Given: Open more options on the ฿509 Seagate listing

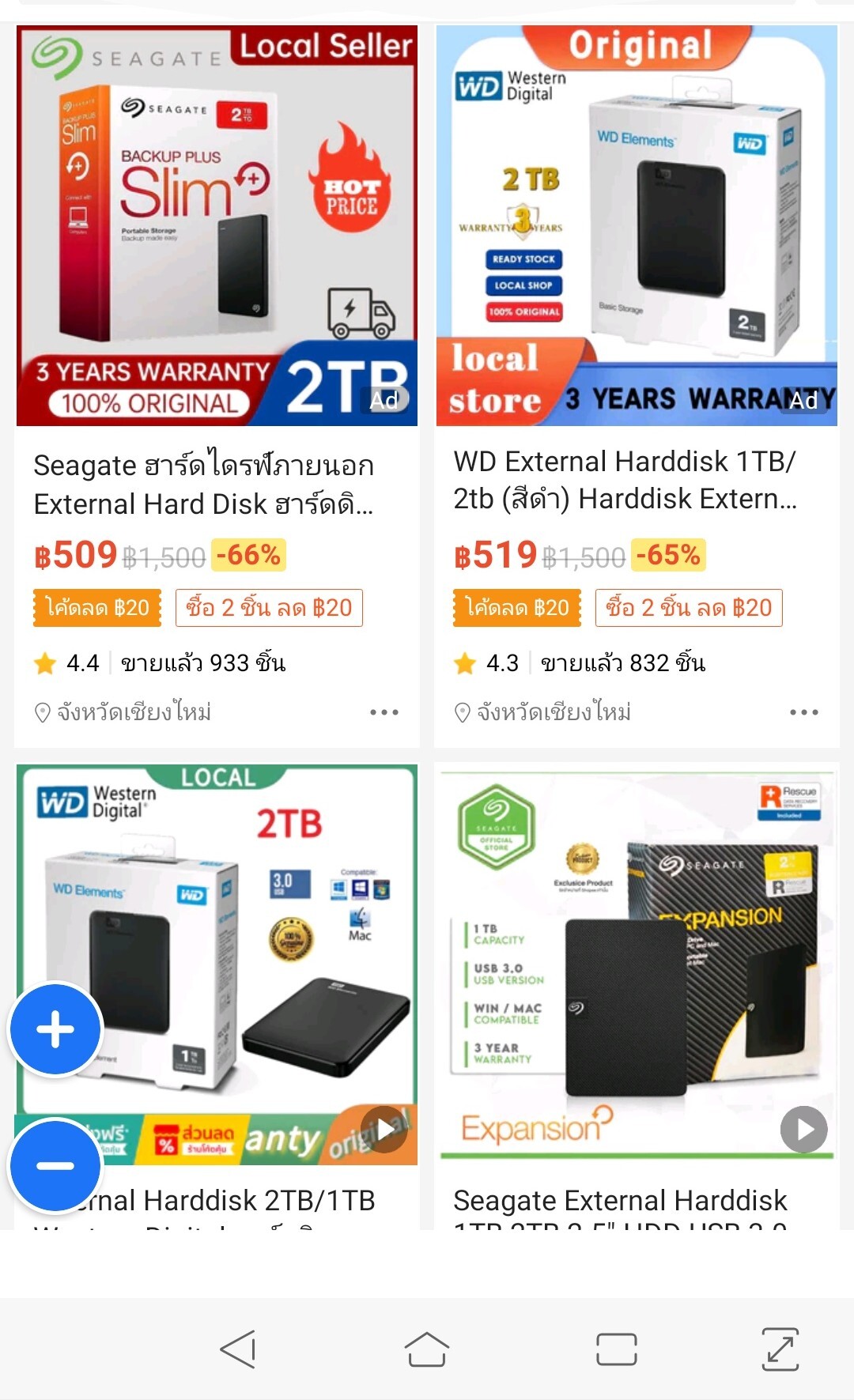Looking at the screenshot, I should pos(384,712).
